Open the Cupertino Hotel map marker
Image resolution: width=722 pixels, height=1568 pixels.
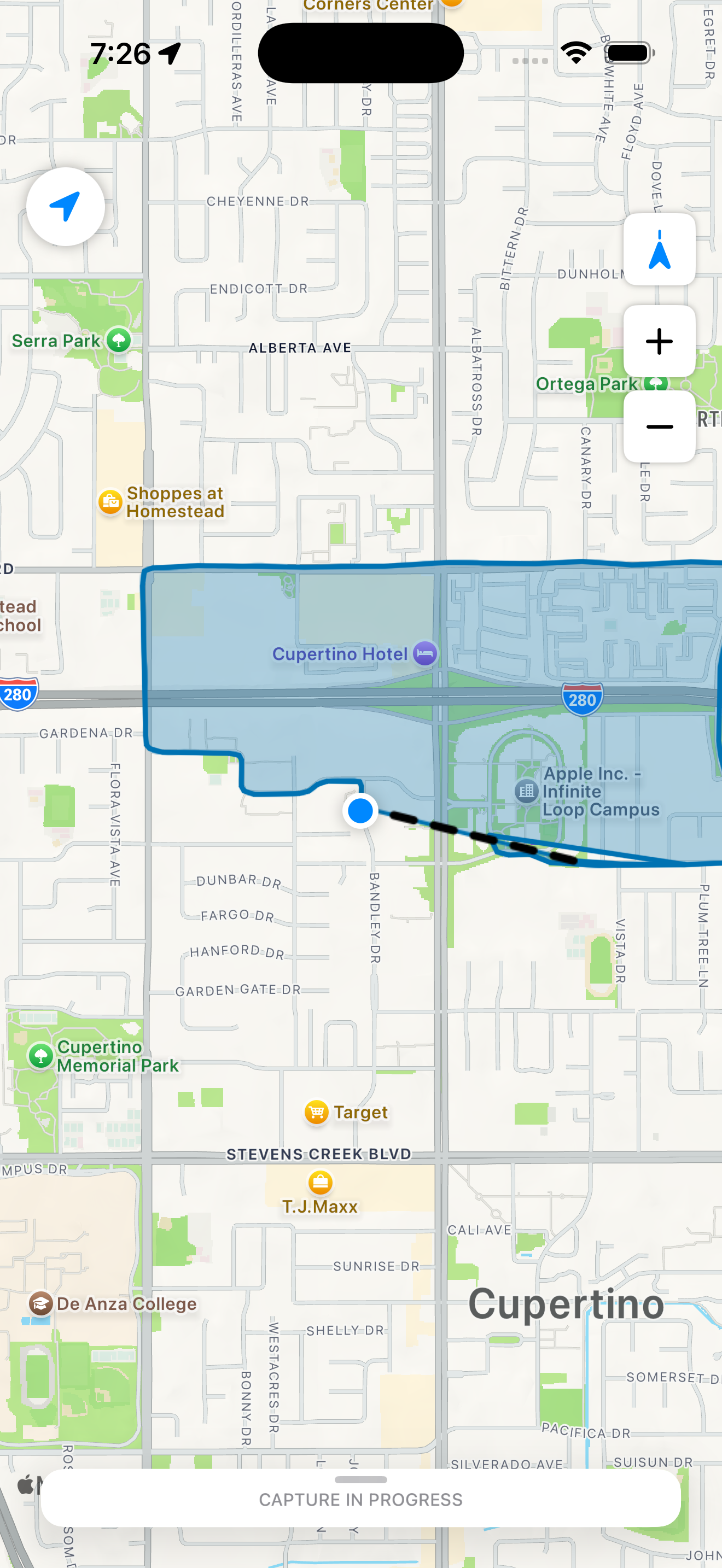coord(425,654)
